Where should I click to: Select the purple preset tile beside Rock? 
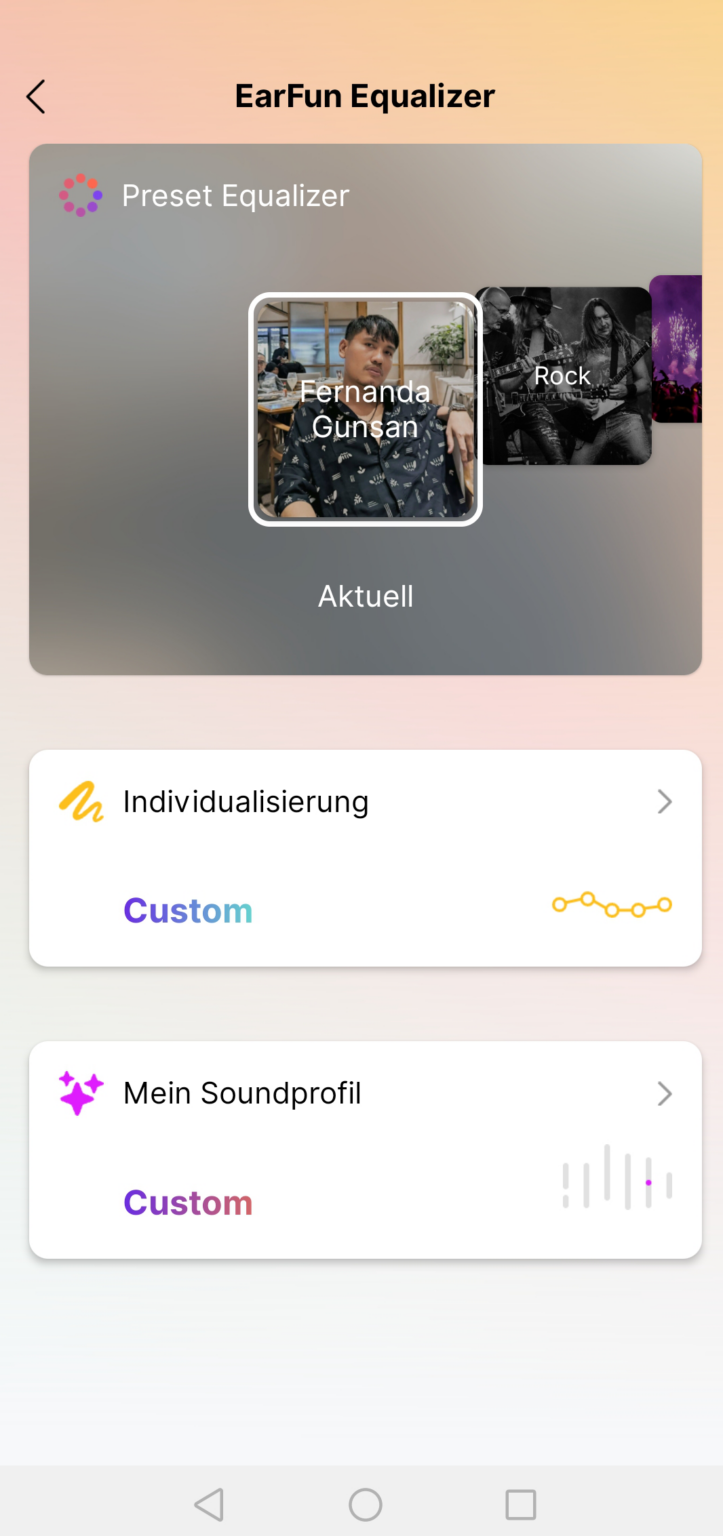click(x=677, y=349)
